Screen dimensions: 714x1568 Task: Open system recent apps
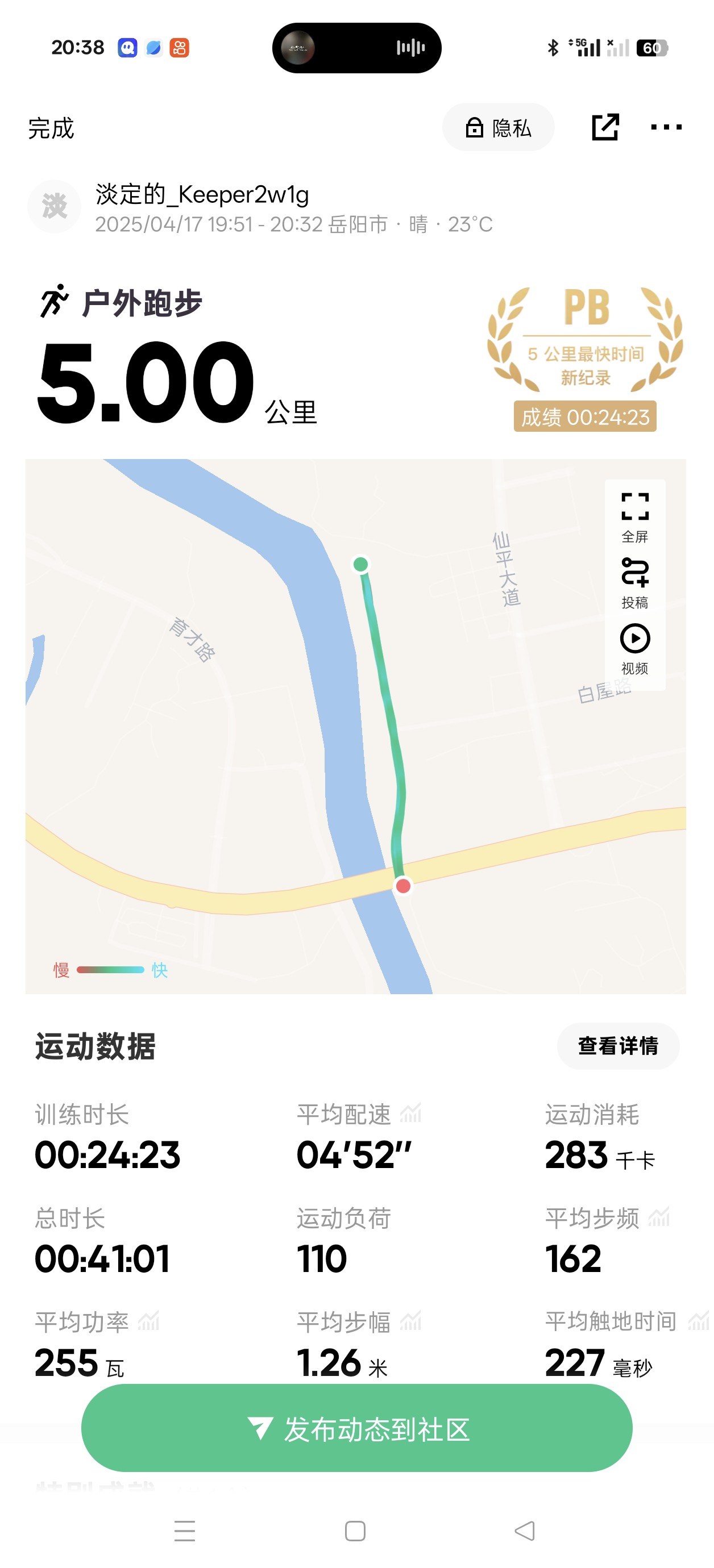click(185, 1531)
